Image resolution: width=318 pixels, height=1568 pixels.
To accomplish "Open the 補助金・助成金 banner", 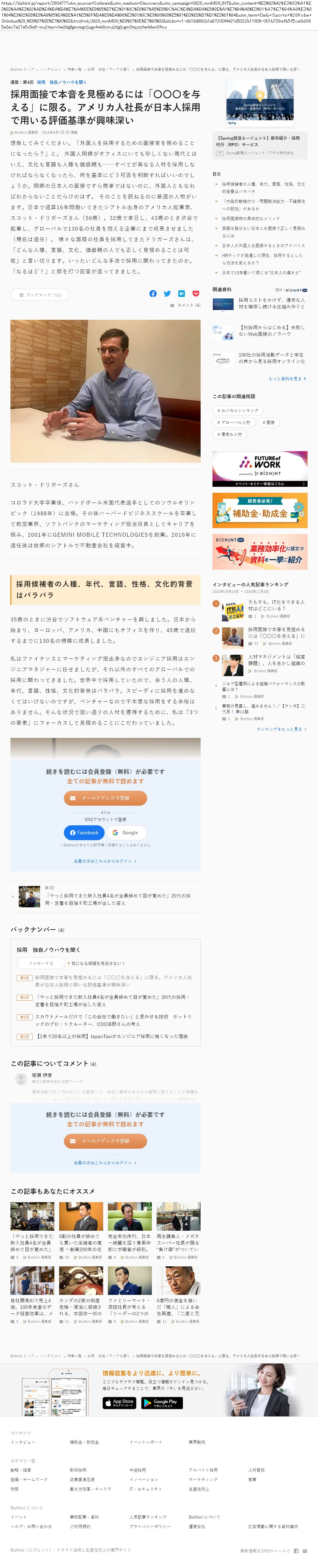I will [259, 510].
